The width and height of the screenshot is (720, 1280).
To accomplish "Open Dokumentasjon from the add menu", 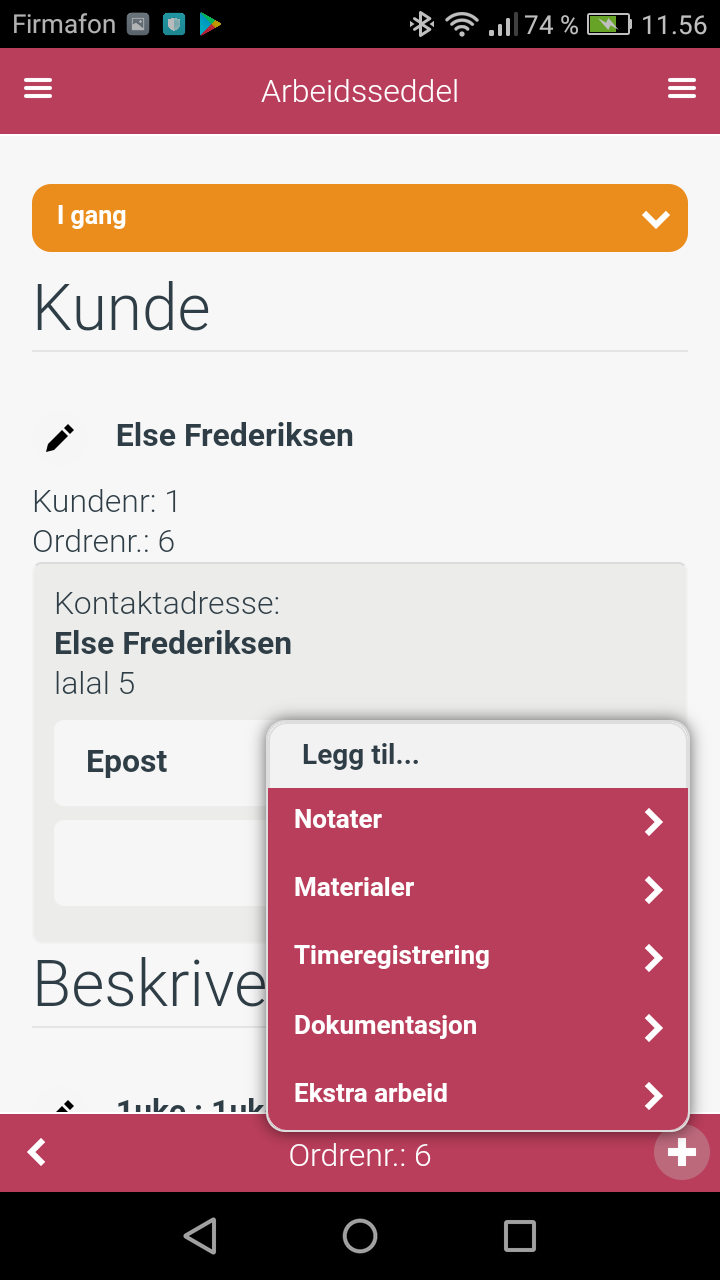I will (478, 1026).
